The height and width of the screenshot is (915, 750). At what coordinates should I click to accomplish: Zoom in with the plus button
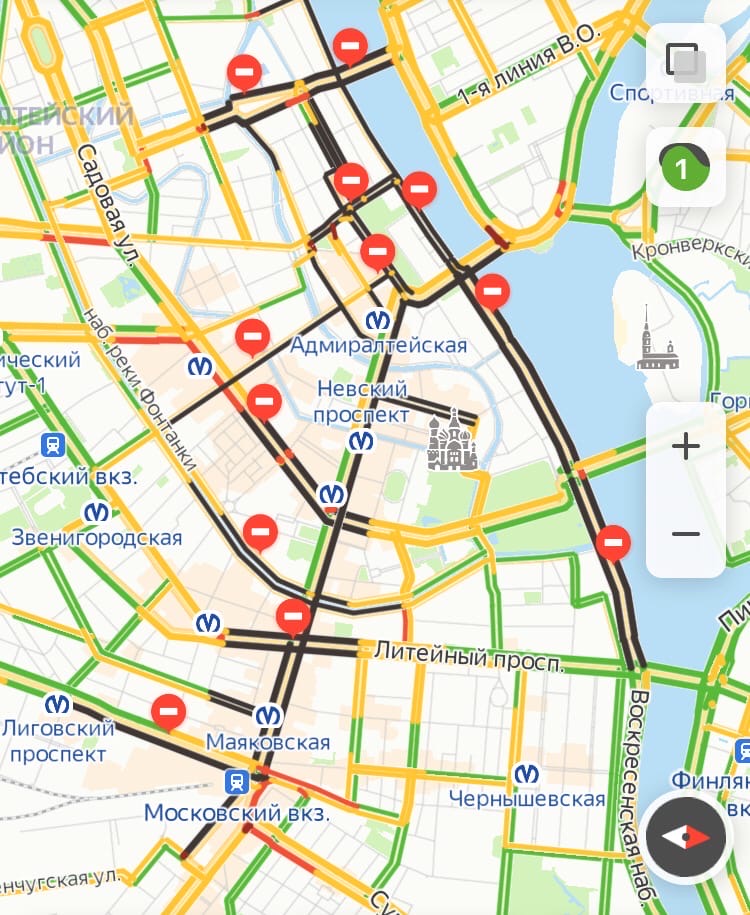coord(686,447)
